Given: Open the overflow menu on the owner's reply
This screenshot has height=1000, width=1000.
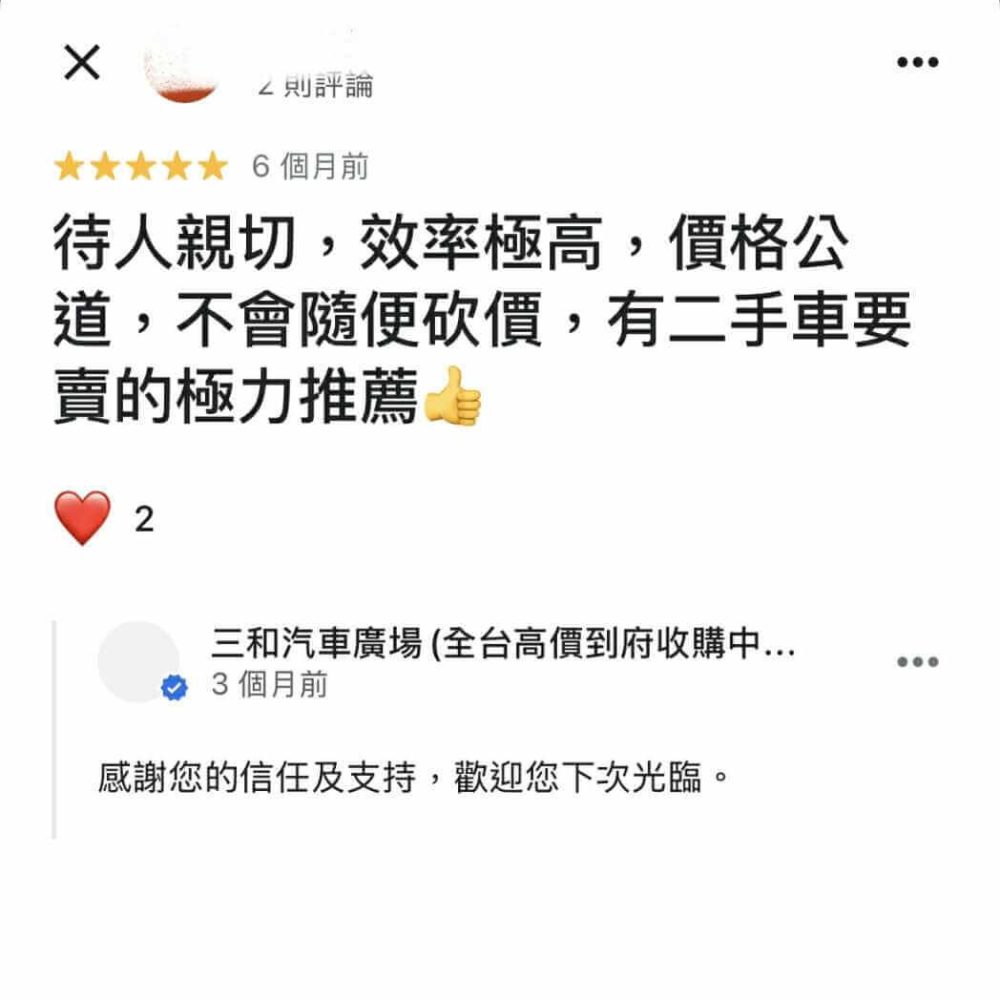Looking at the screenshot, I should [x=917, y=662].
